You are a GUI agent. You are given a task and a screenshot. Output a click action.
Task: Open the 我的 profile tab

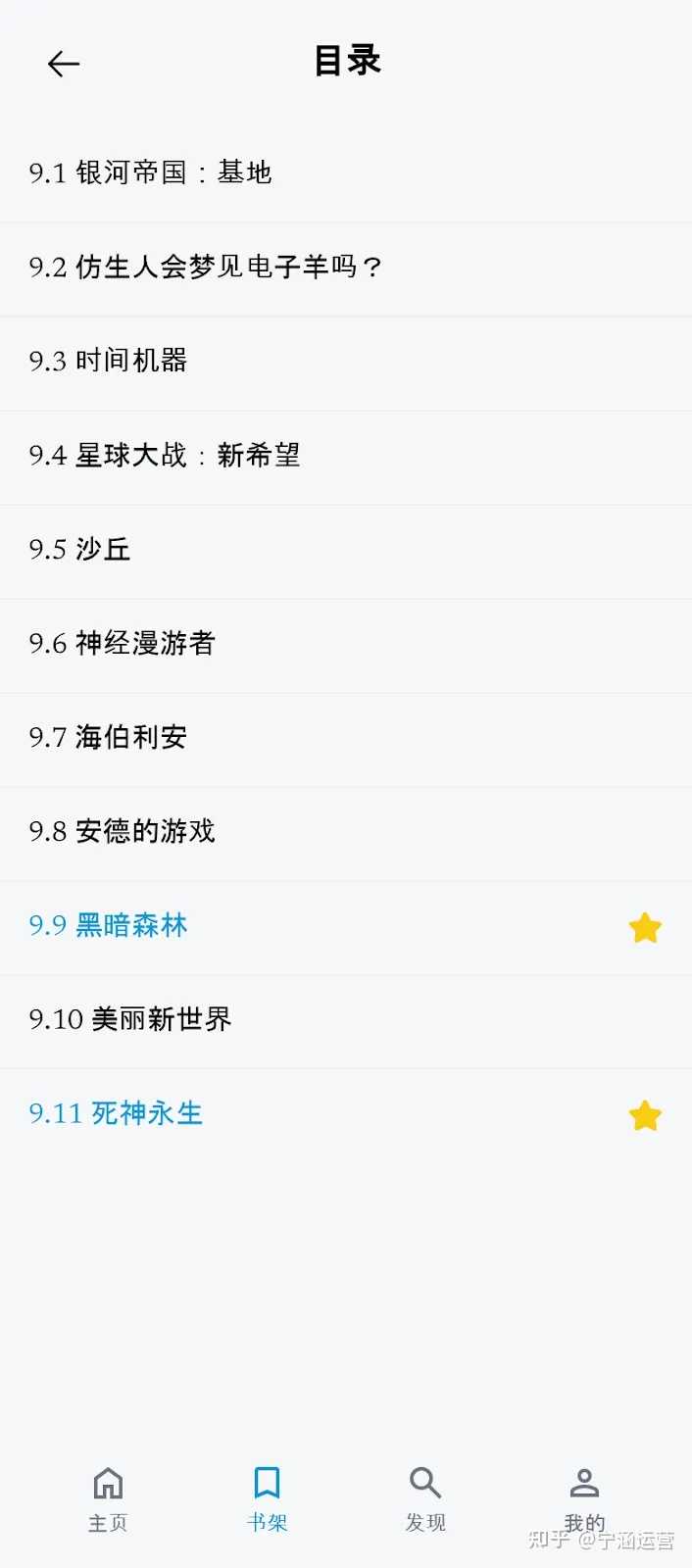coord(584,1498)
